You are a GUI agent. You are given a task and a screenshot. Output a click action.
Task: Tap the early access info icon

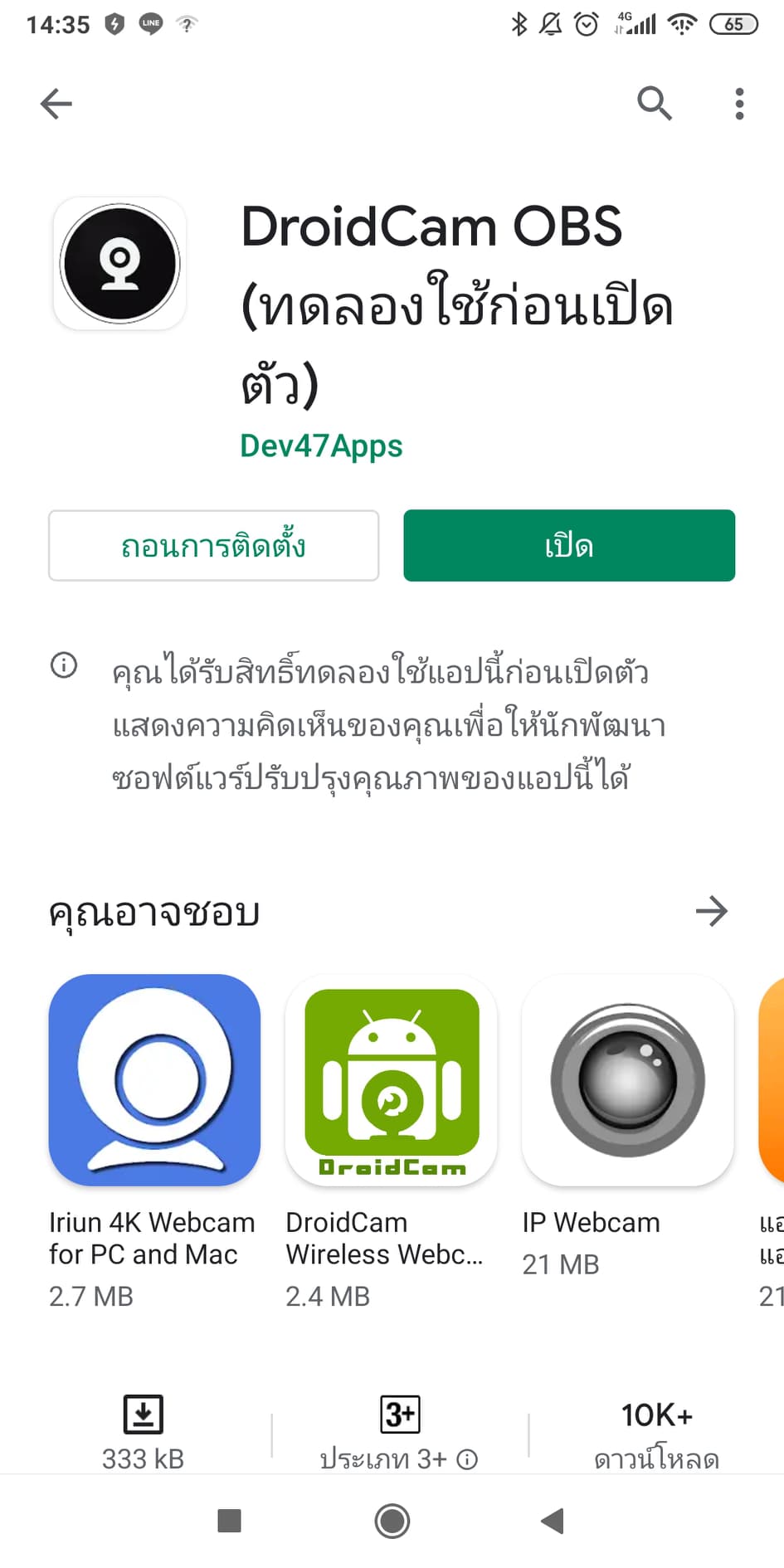click(64, 665)
